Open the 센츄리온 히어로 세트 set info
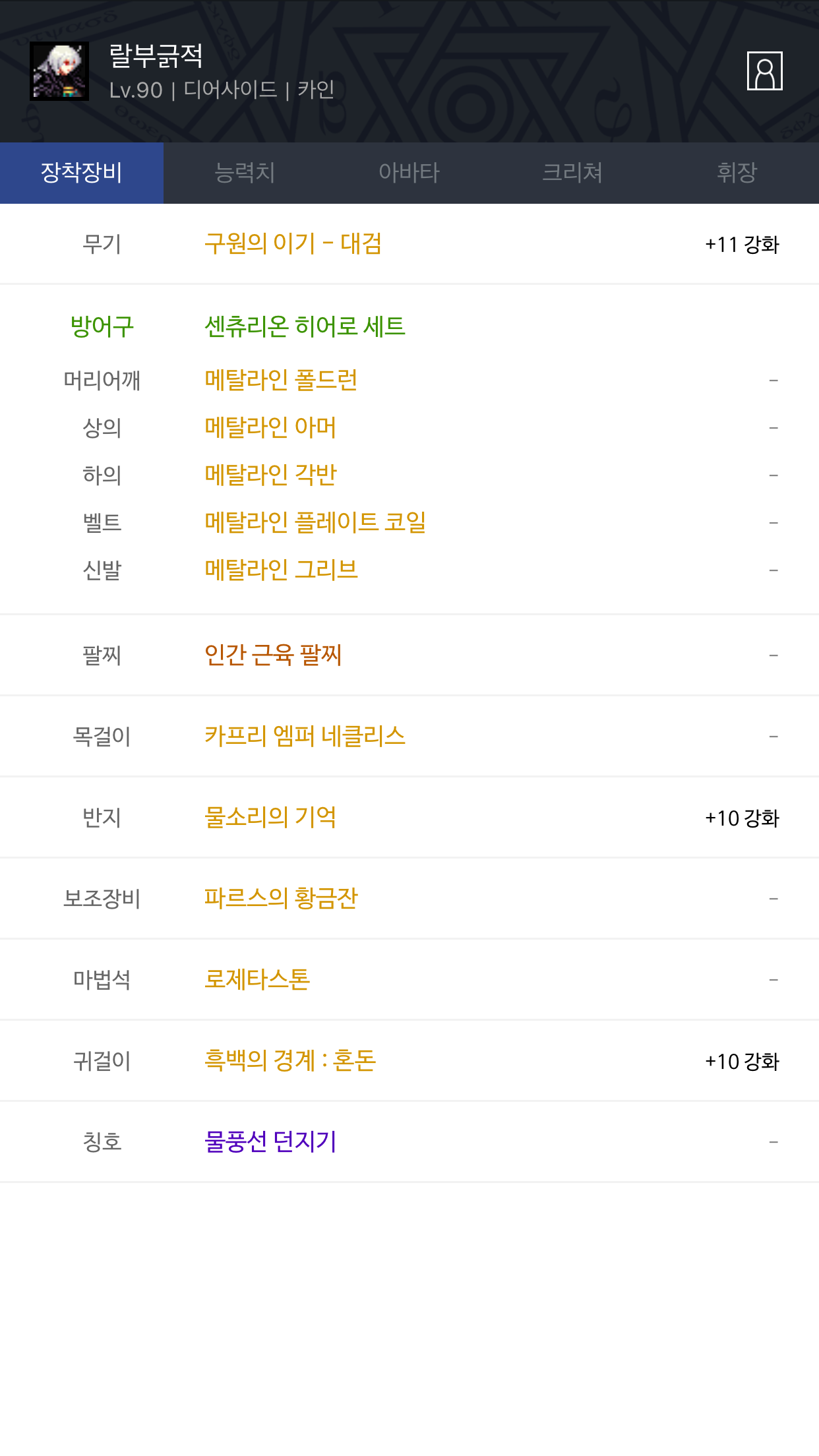Viewport: 819px width, 1456px height. [x=305, y=326]
